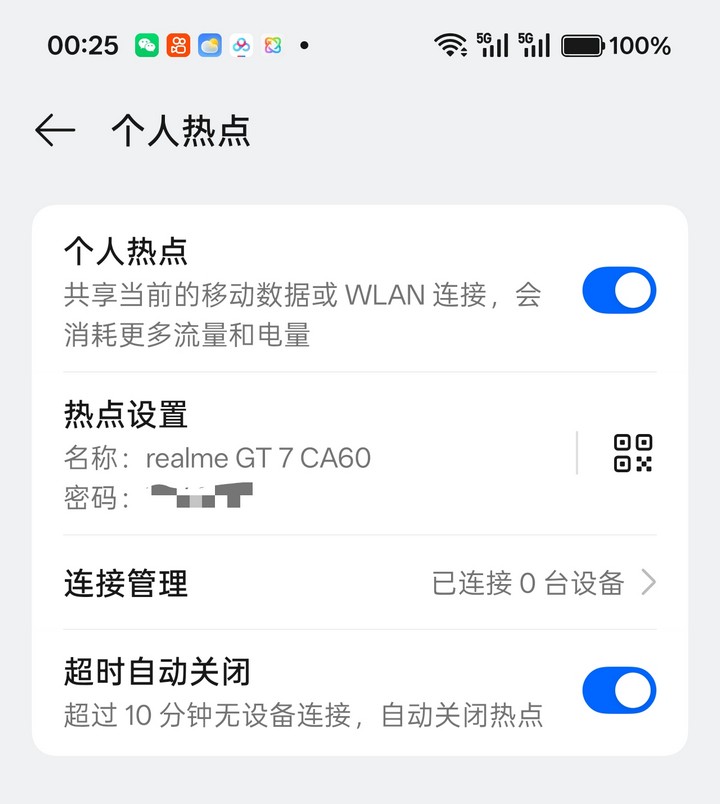This screenshot has width=720, height=804.
Task: Tap the back arrow to leave 个人热点
Action: (57, 130)
